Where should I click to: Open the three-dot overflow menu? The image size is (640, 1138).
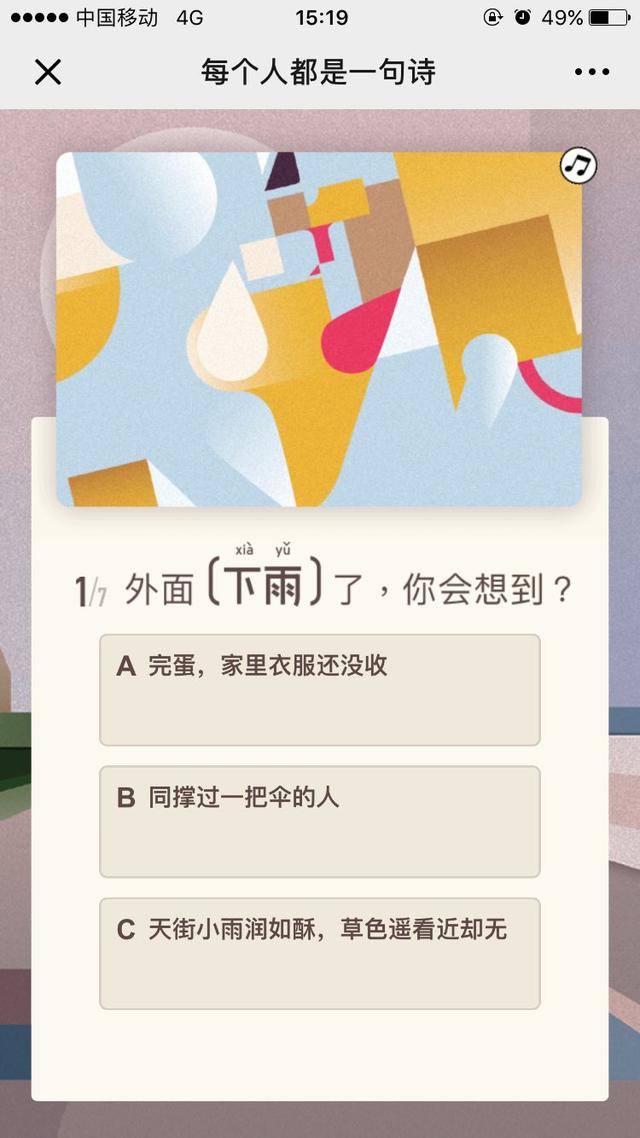(x=592, y=72)
